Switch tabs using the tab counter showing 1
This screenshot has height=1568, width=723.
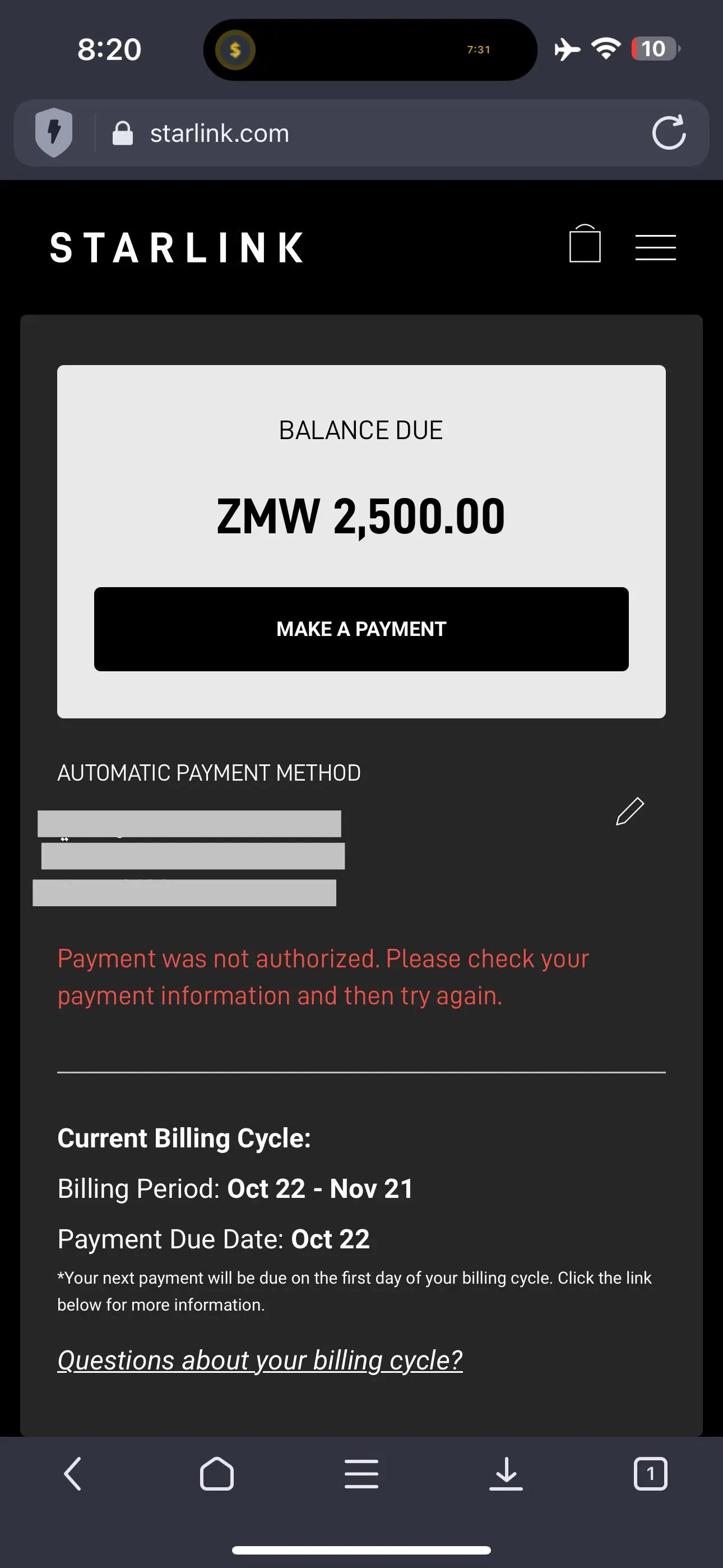tap(651, 1474)
